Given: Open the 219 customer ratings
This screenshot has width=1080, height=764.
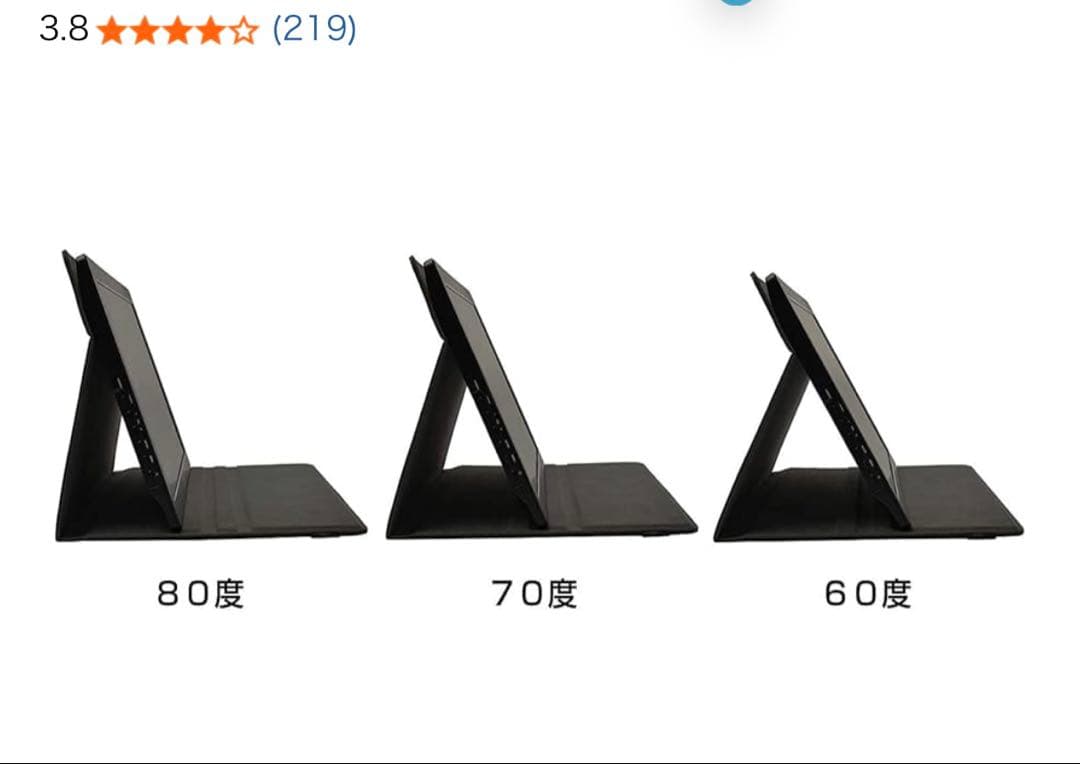Looking at the screenshot, I should [x=314, y=30].
